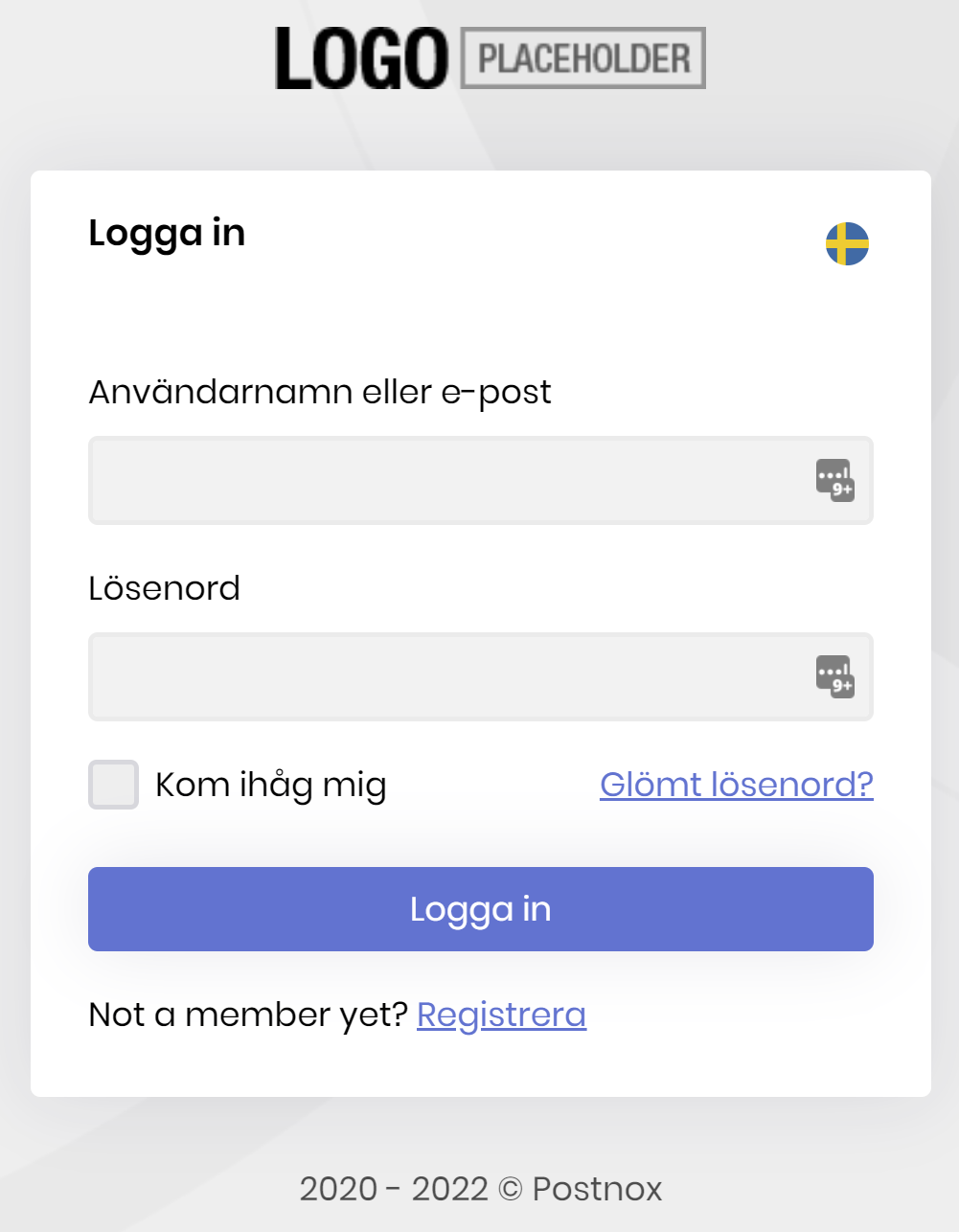
Task: Follow the Registrera link
Action: point(501,1015)
